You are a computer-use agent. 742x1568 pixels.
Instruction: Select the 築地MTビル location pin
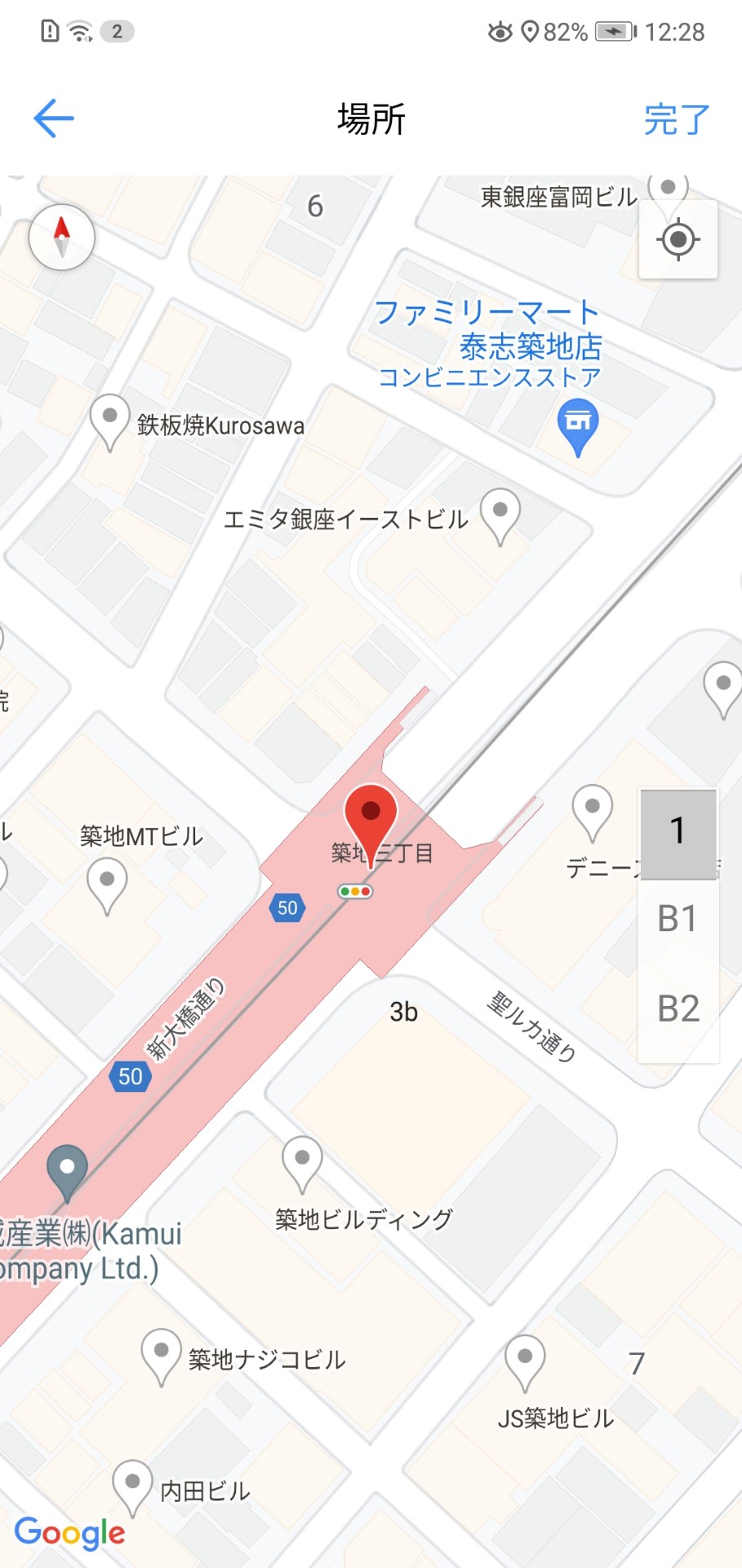click(x=107, y=883)
